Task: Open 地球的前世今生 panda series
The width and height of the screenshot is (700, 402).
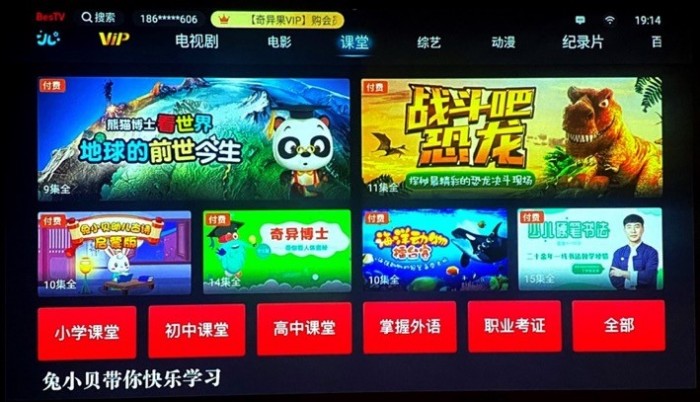Action: tap(193, 137)
